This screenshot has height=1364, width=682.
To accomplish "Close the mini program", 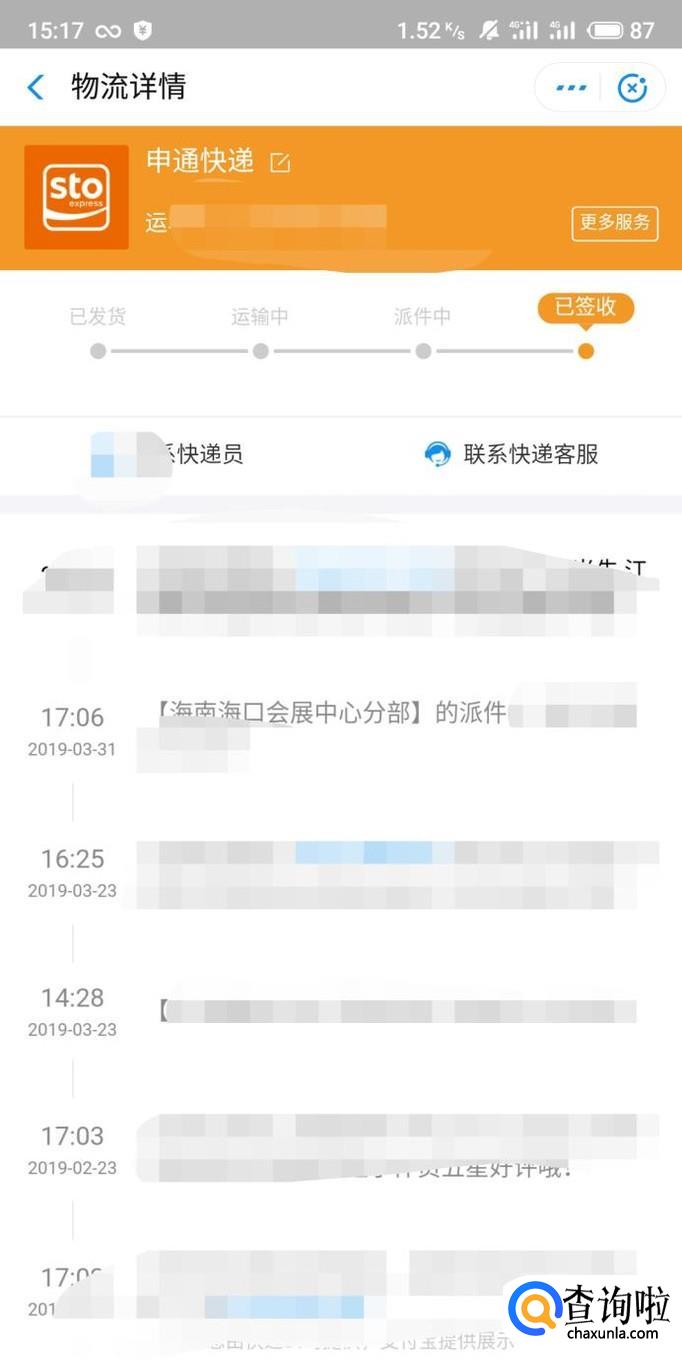I will coord(632,88).
